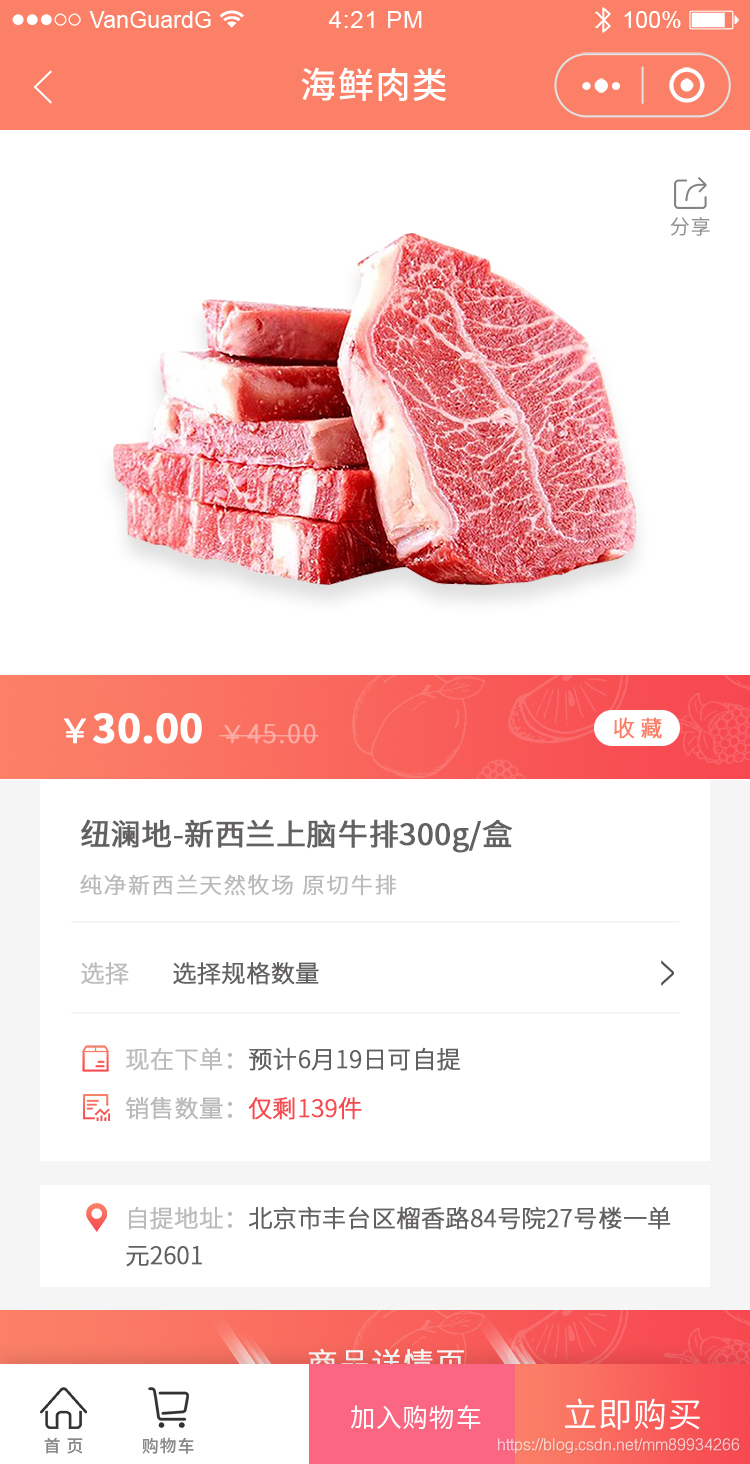Open 选择规格数量 selection row
This screenshot has width=750, height=1464.
375,973
